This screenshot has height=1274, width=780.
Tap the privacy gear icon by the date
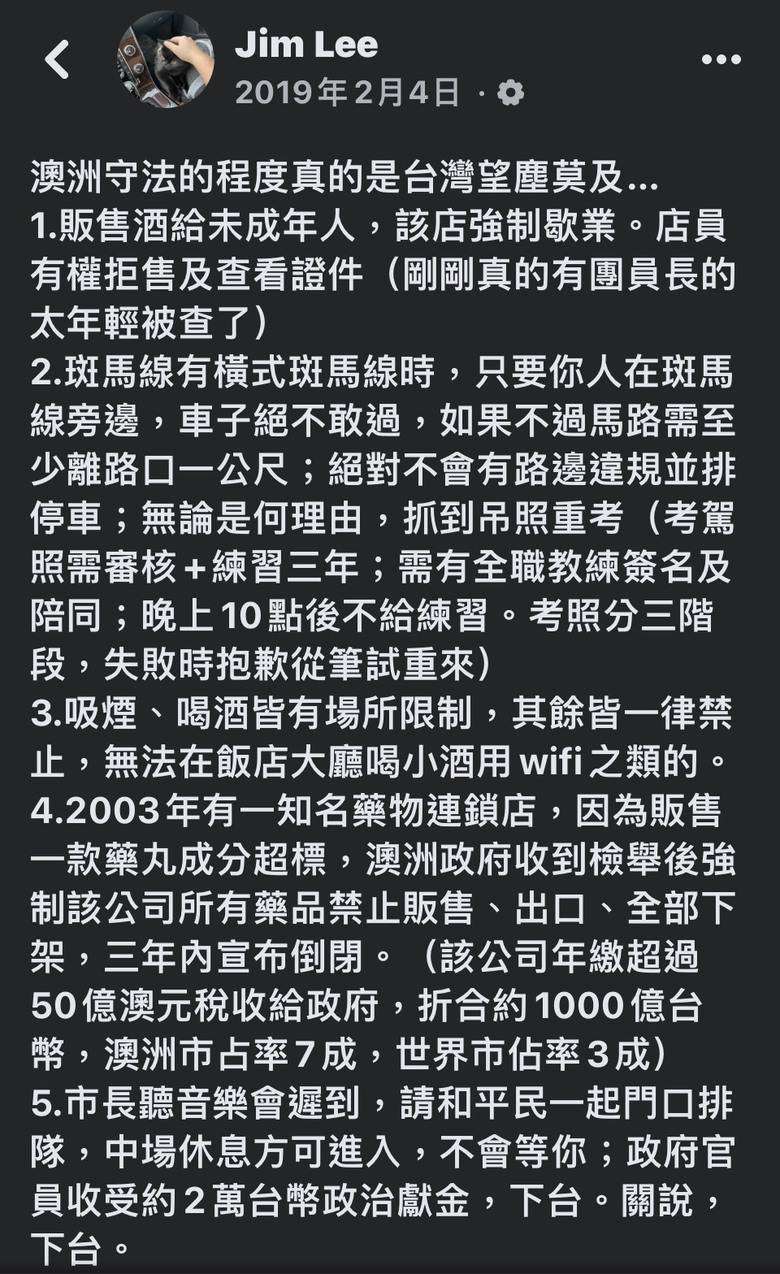click(510, 94)
